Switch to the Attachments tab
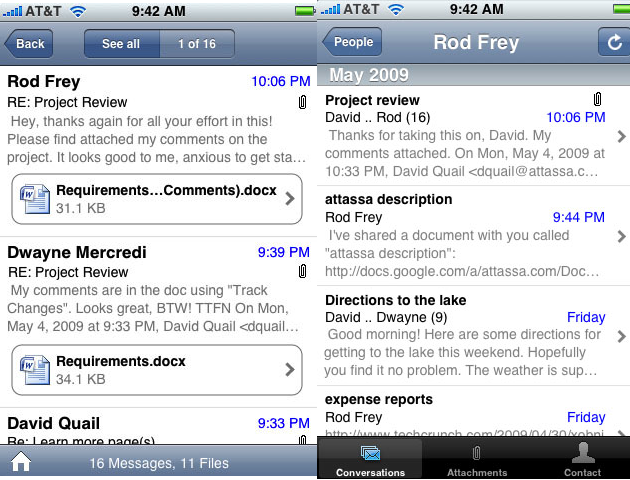Viewport: 630px width, 480px height. [x=477, y=459]
